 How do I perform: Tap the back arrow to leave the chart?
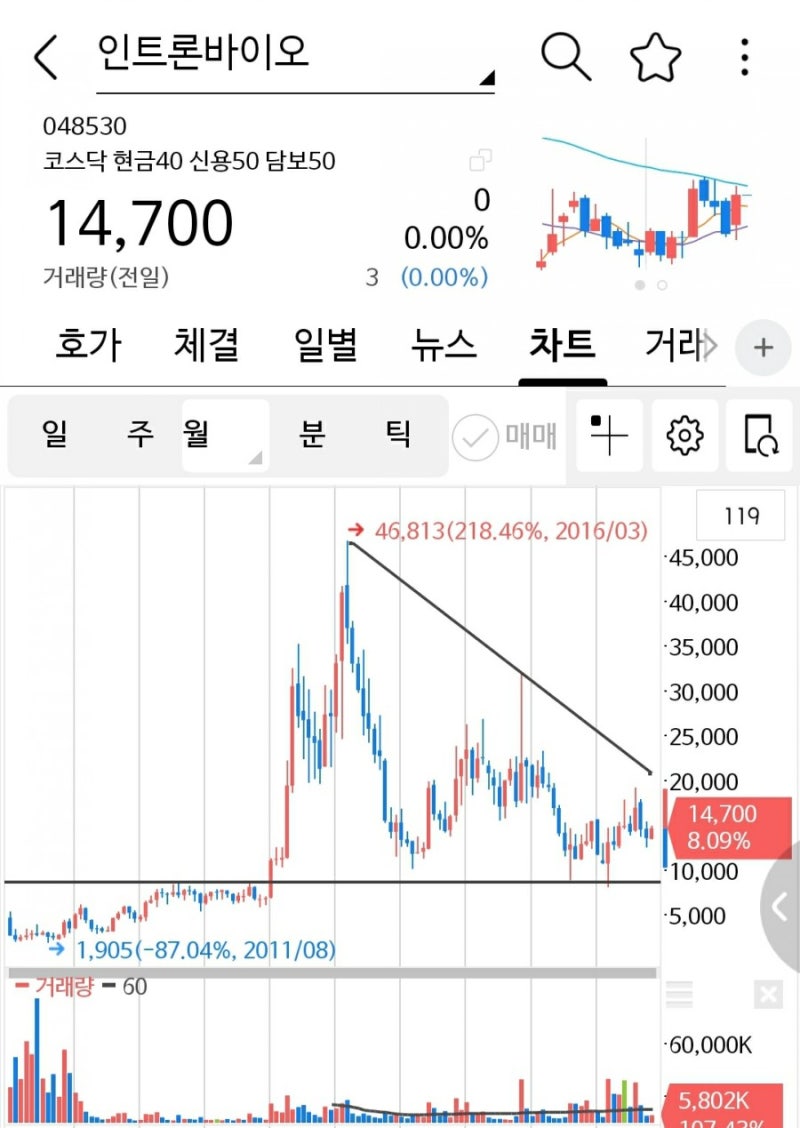point(44,57)
